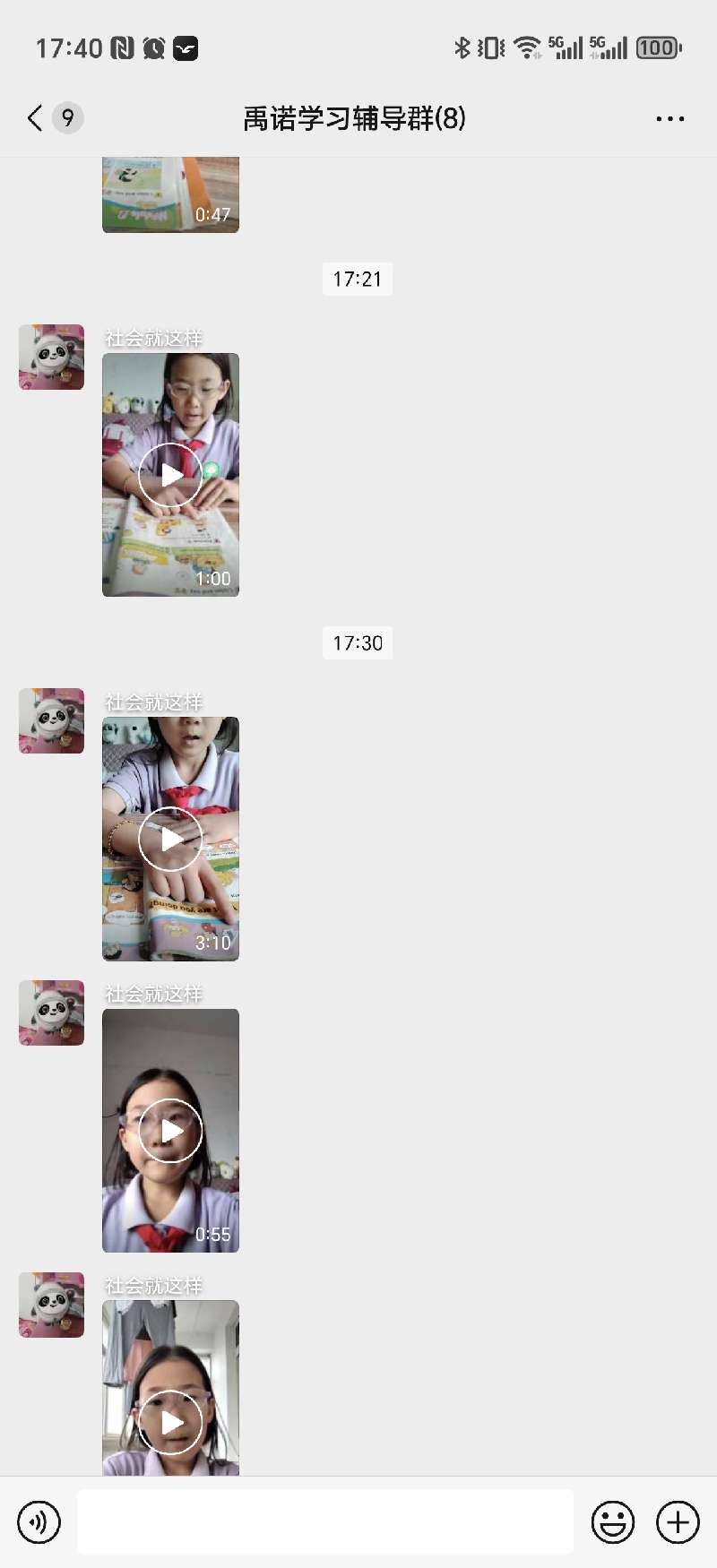Switch to voice message input
The width and height of the screenshot is (717, 1568).
pyautogui.click(x=39, y=1521)
